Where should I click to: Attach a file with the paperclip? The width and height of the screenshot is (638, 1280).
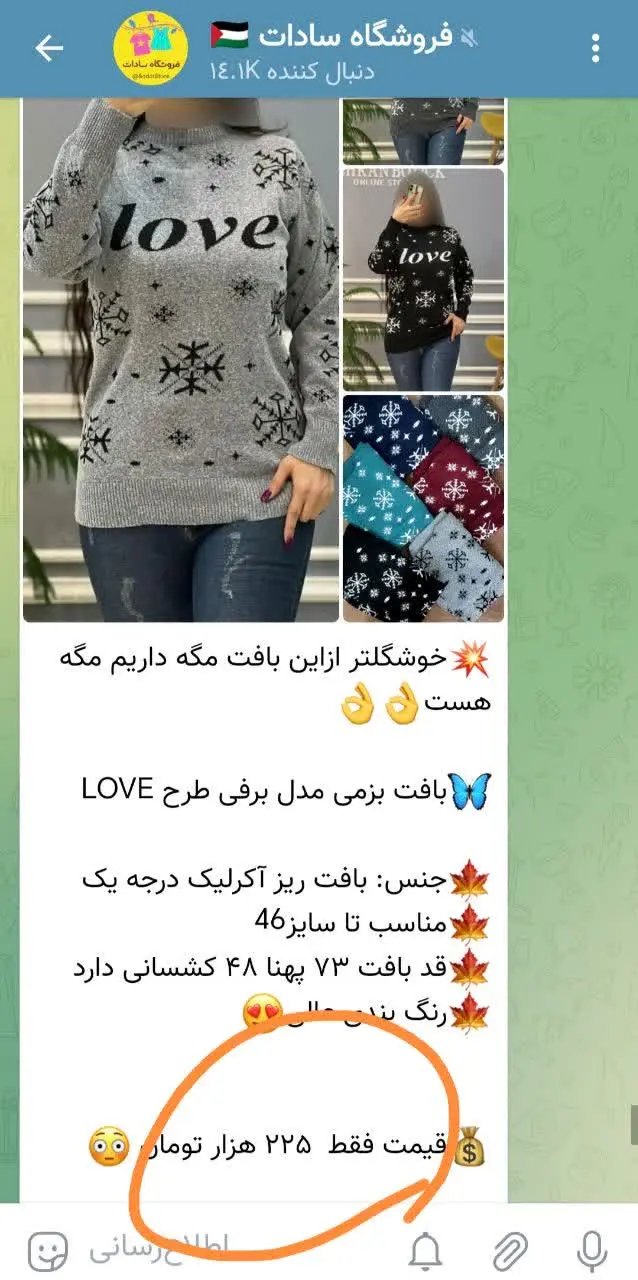[x=510, y=1248]
